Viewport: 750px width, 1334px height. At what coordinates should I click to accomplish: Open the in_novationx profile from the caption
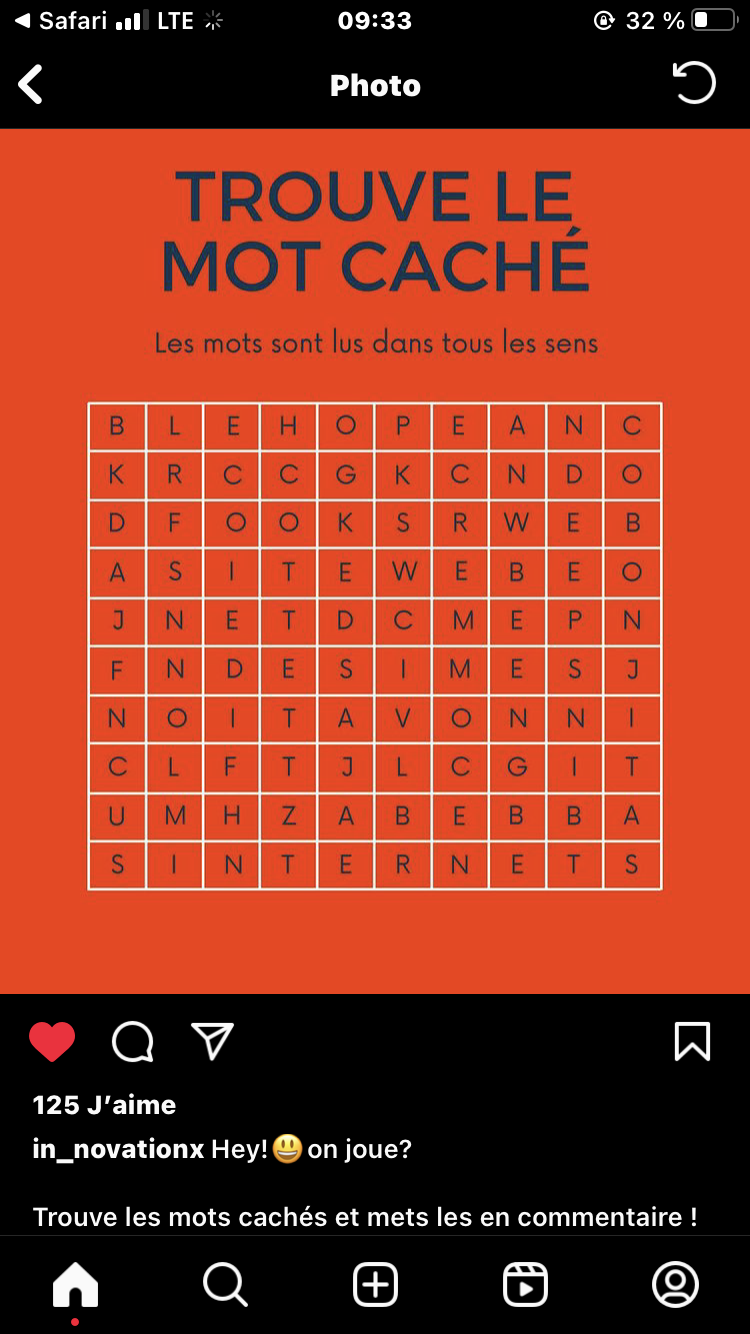coord(118,1149)
